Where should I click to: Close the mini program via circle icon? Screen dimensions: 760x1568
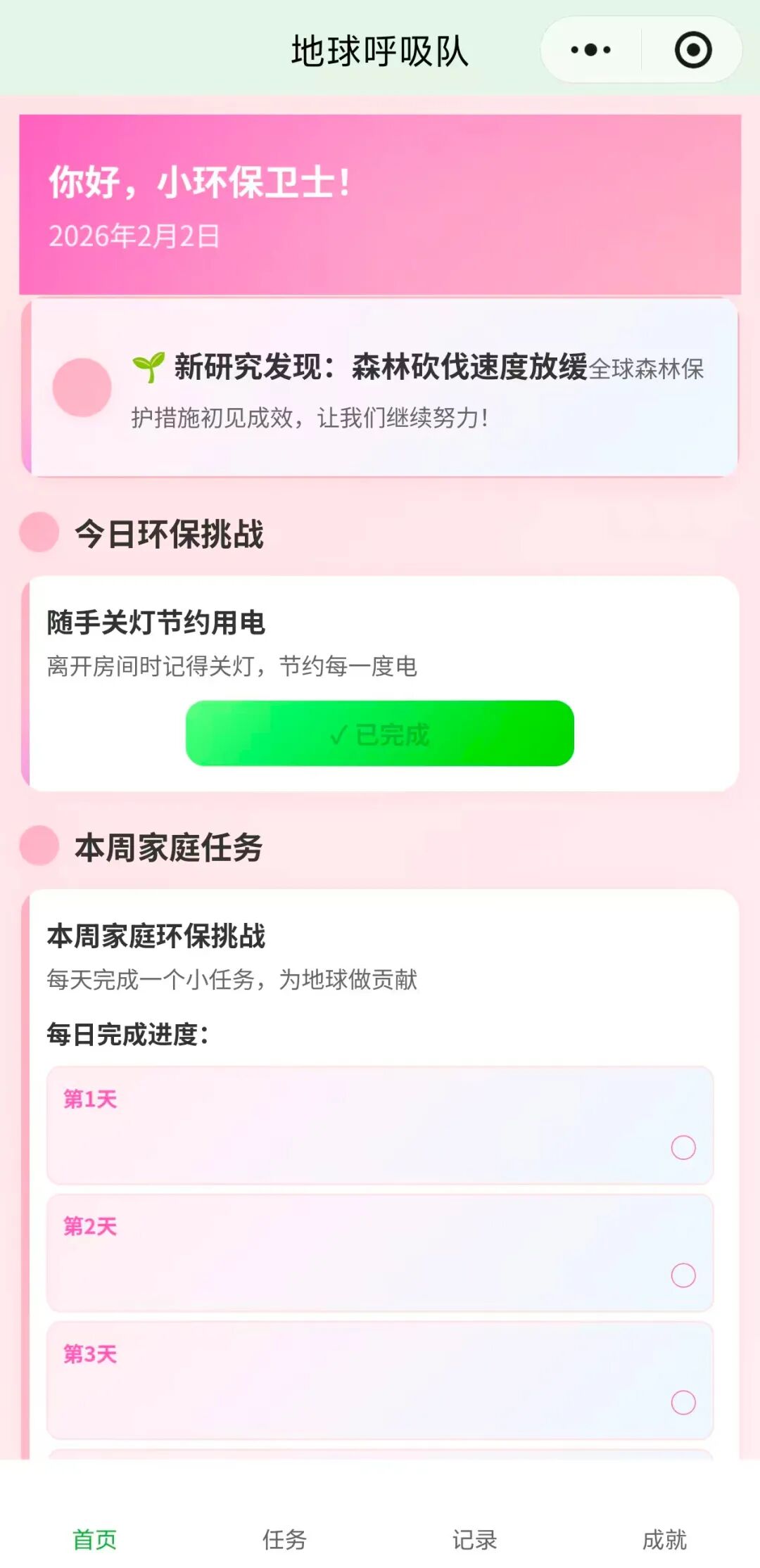coord(693,50)
